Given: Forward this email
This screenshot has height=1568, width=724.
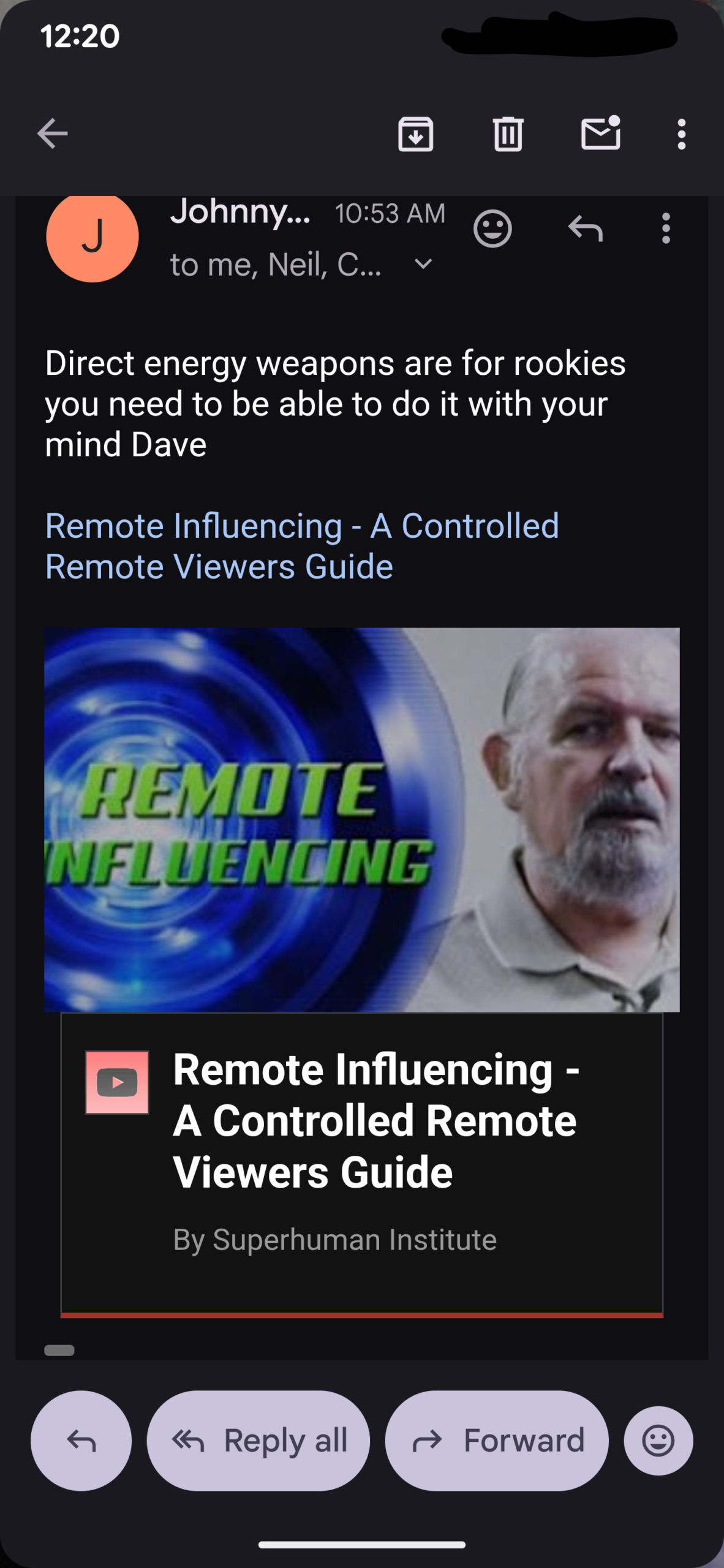Looking at the screenshot, I should (x=496, y=1441).
